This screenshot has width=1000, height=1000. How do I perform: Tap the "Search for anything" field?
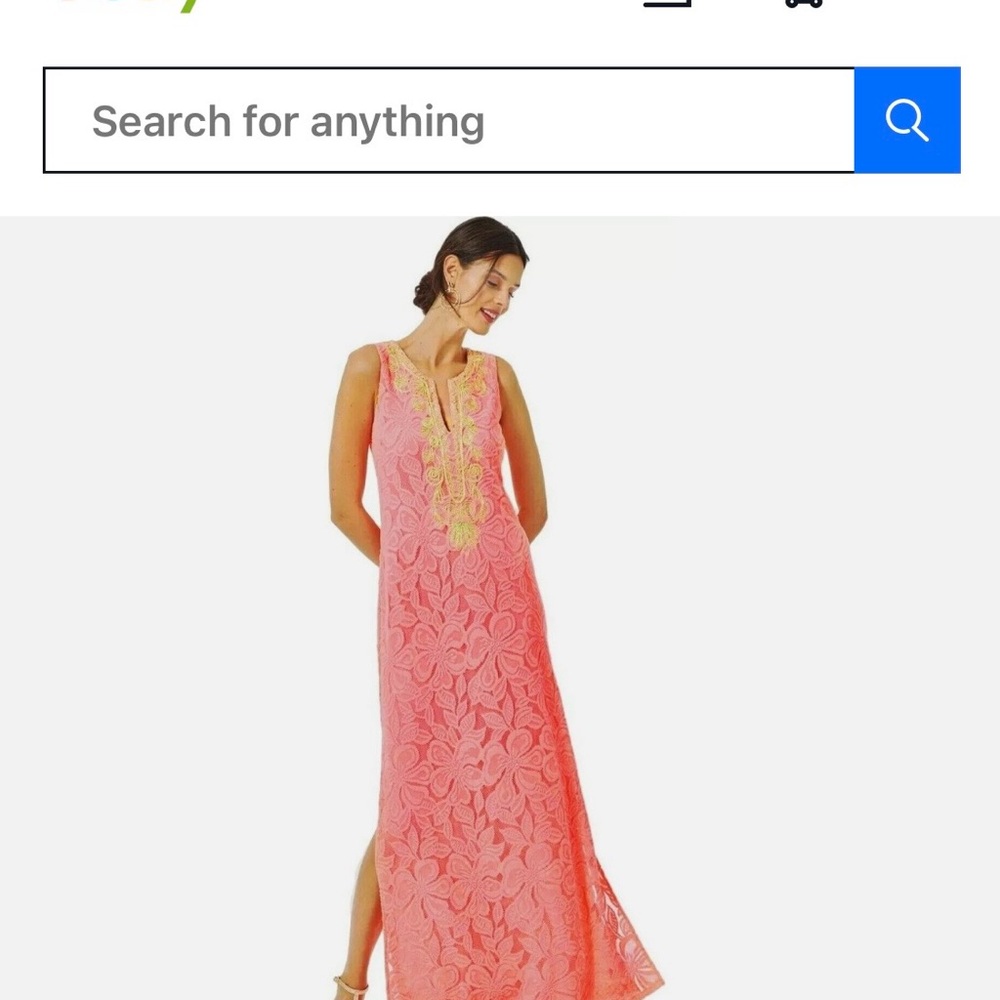pos(449,120)
